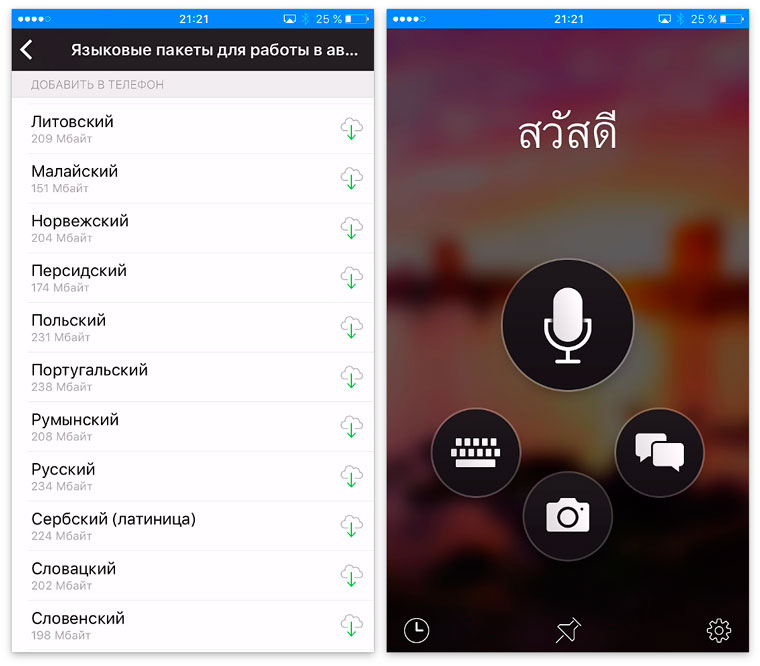The width and height of the screenshot is (760, 666).
Task: Go back from the language packs screen
Action: click(27, 50)
